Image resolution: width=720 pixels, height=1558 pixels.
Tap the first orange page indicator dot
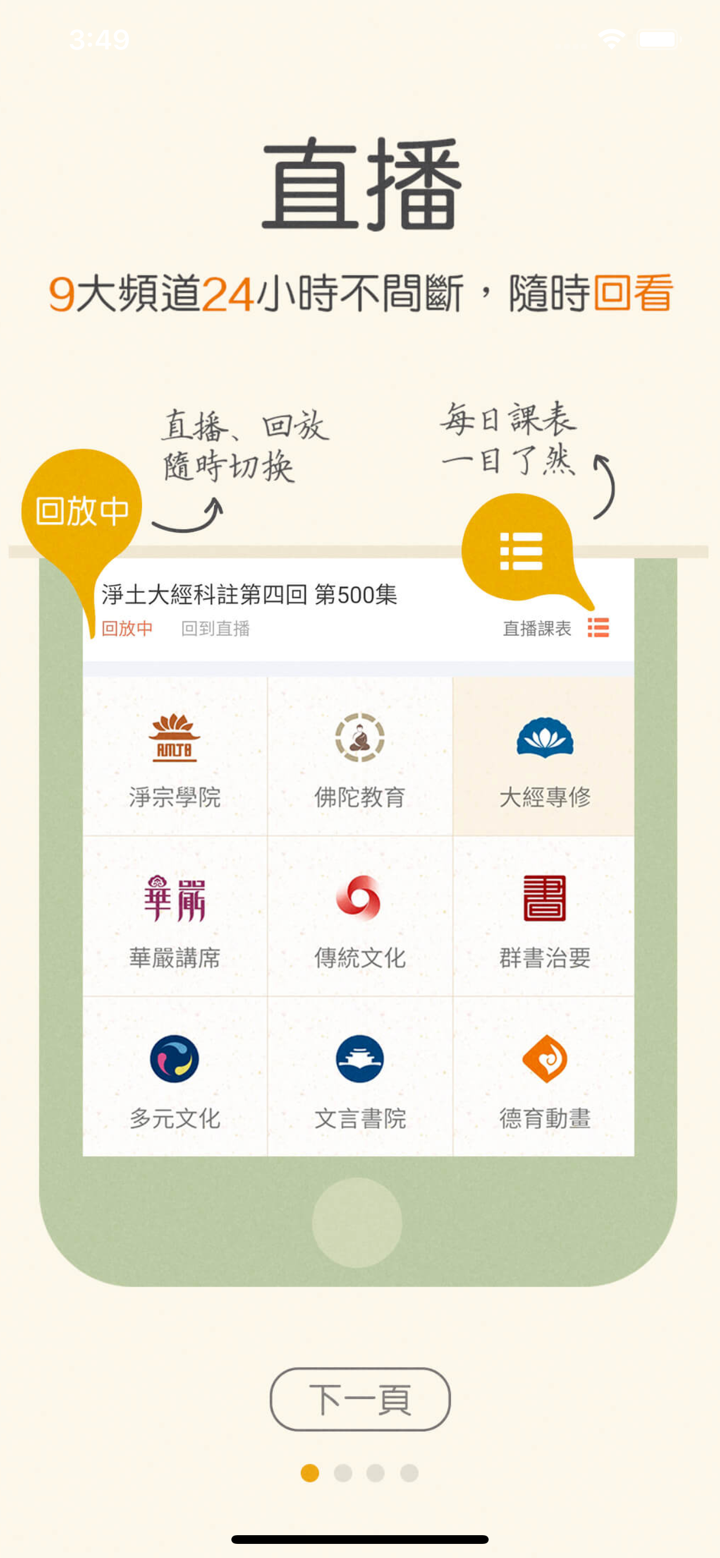coord(310,1473)
